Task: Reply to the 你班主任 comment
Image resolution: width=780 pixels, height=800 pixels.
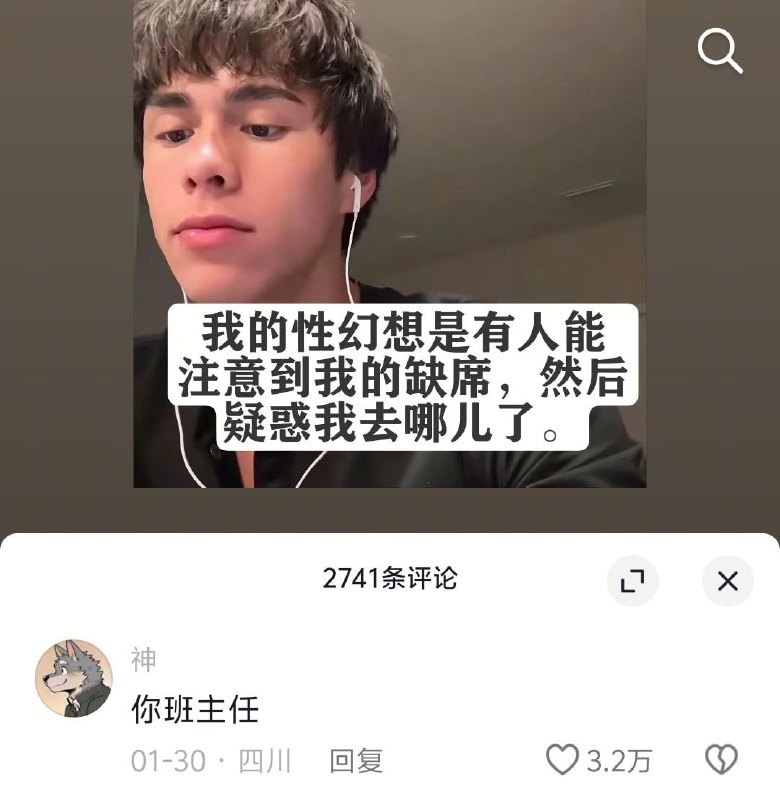Action: pos(356,761)
